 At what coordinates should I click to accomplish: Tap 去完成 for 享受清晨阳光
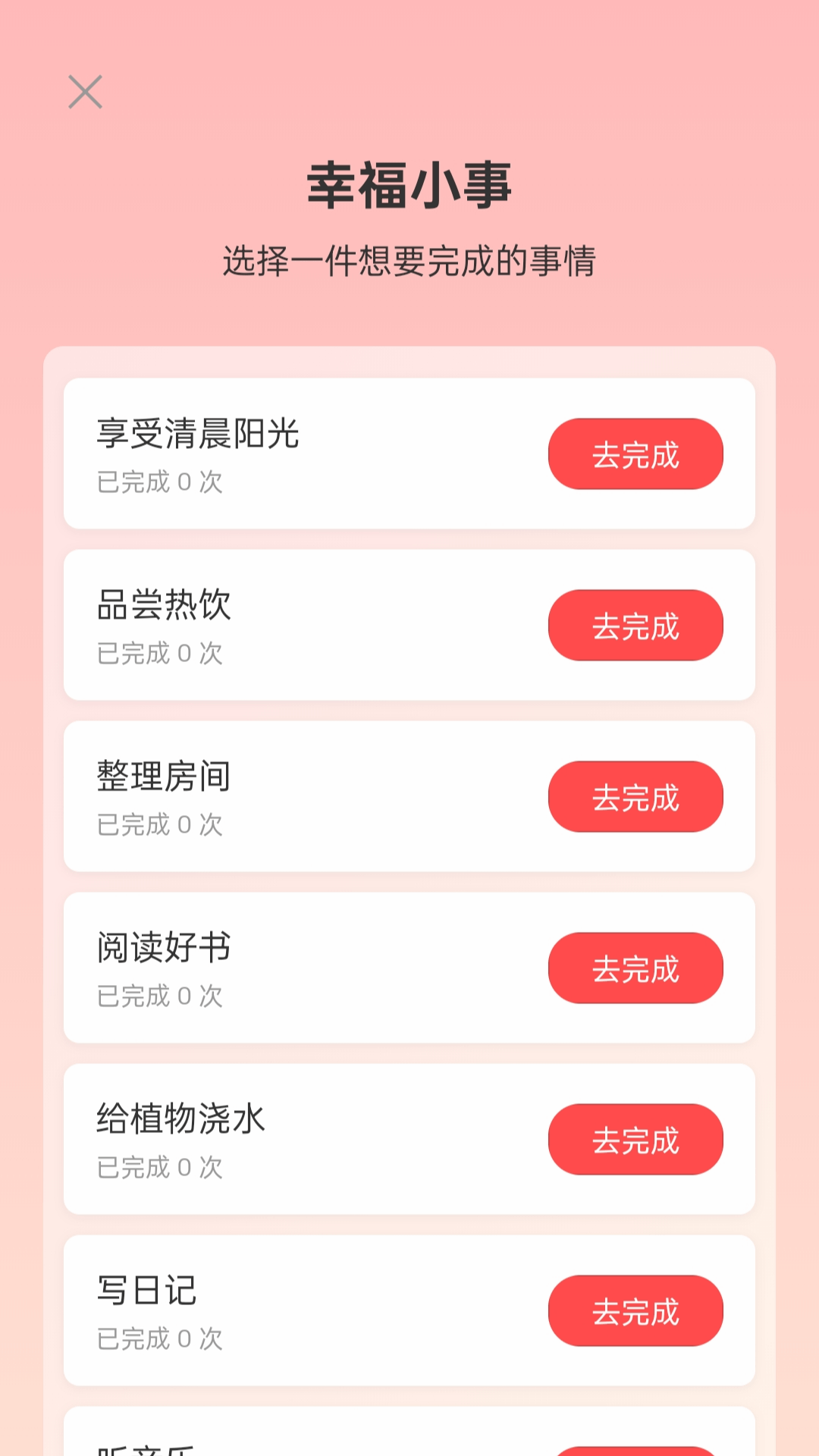635,453
